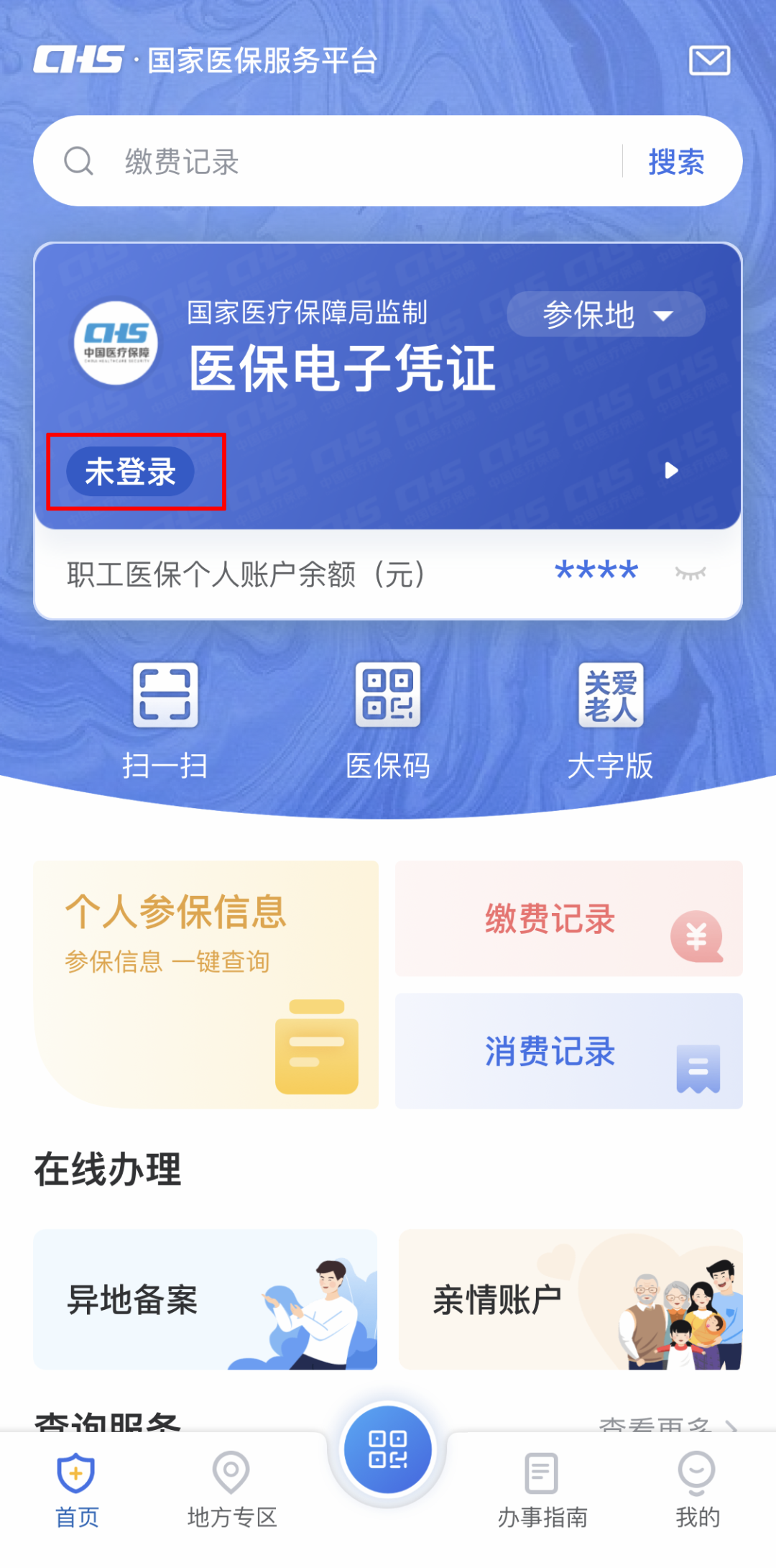Screen dimensions: 776x1568
Task: Tap the play arrow on the insurance card
Action: tap(671, 470)
